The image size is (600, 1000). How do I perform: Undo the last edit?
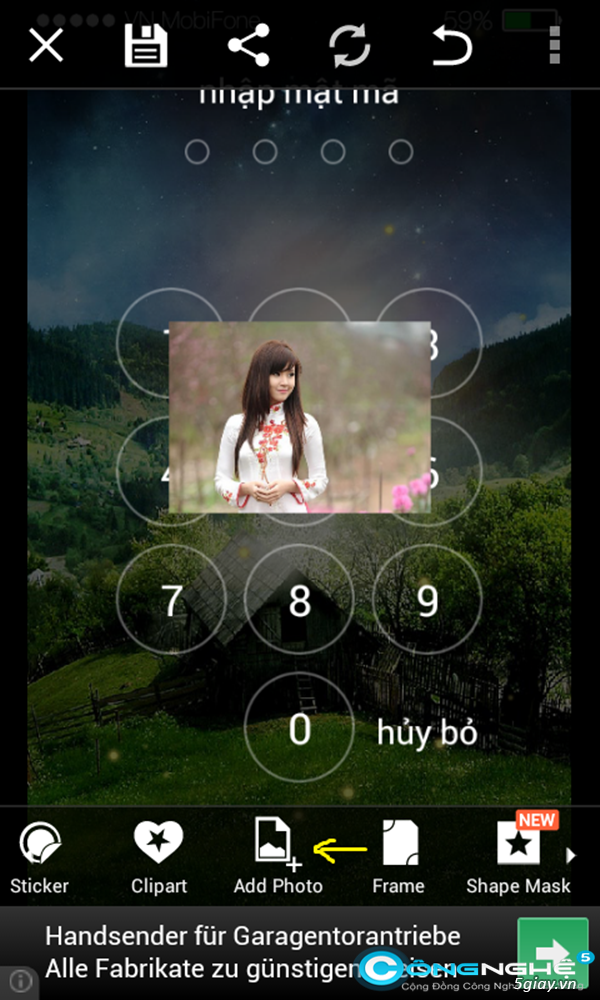pyautogui.click(x=451, y=46)
